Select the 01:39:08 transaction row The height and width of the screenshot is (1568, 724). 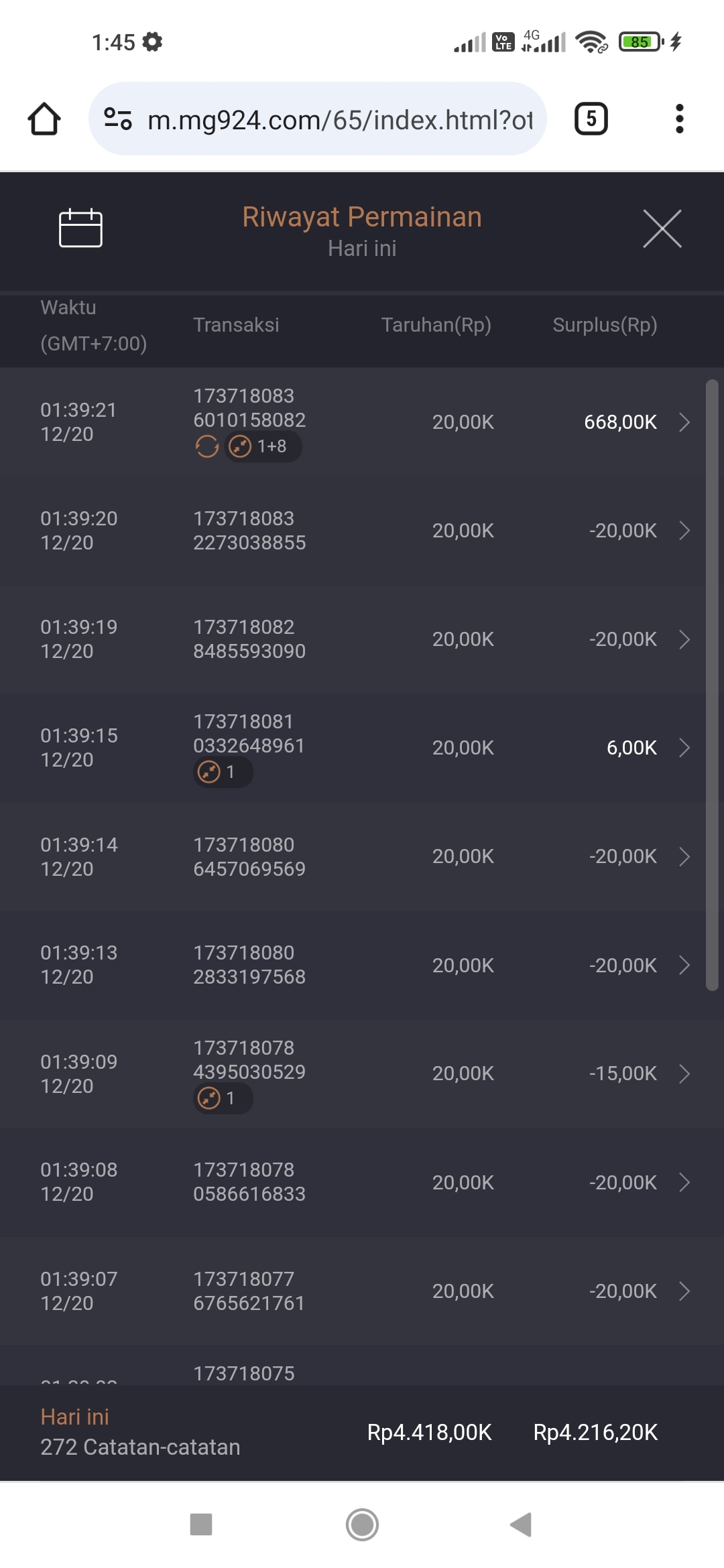[x=362, y=1182]
